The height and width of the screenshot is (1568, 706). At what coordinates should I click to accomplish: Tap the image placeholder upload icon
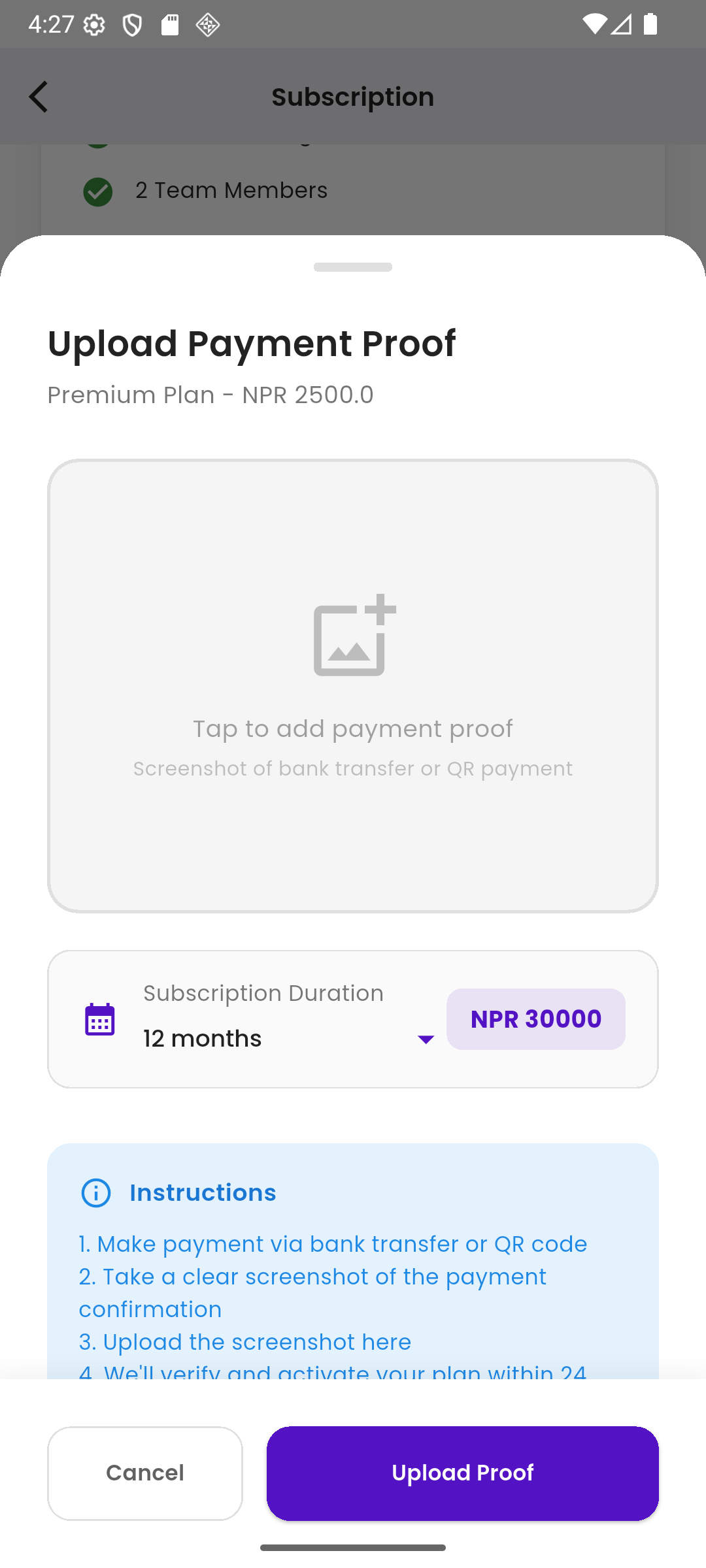point(352,638)
